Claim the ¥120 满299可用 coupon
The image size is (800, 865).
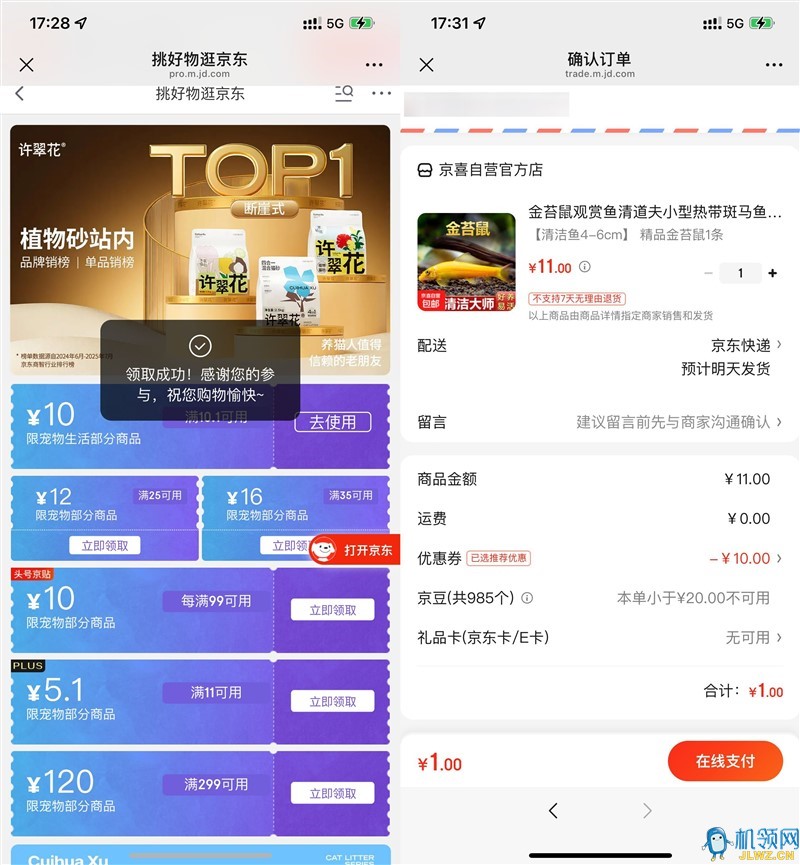(332, 793)
